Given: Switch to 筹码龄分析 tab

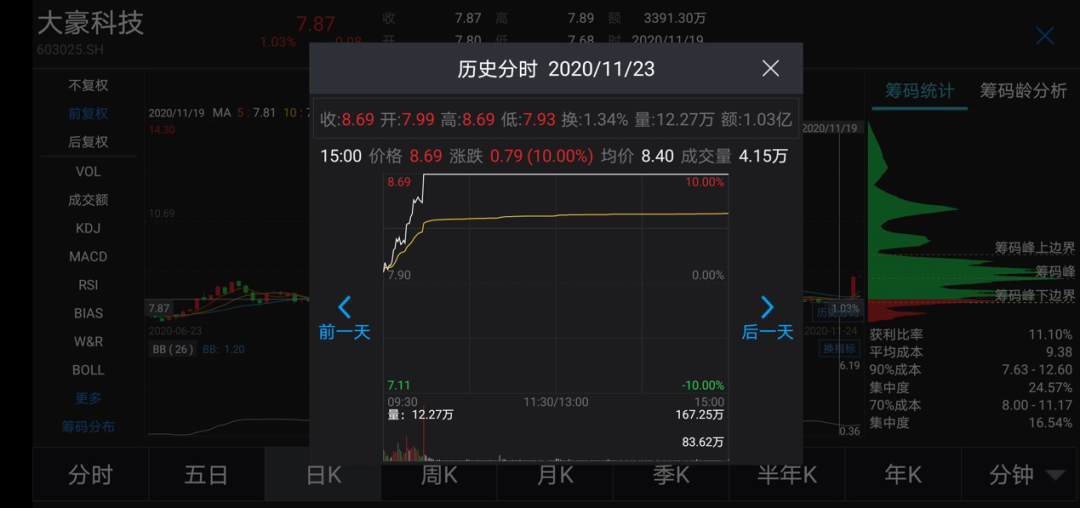Looking at the screenshot, I should pos(1023,91).
